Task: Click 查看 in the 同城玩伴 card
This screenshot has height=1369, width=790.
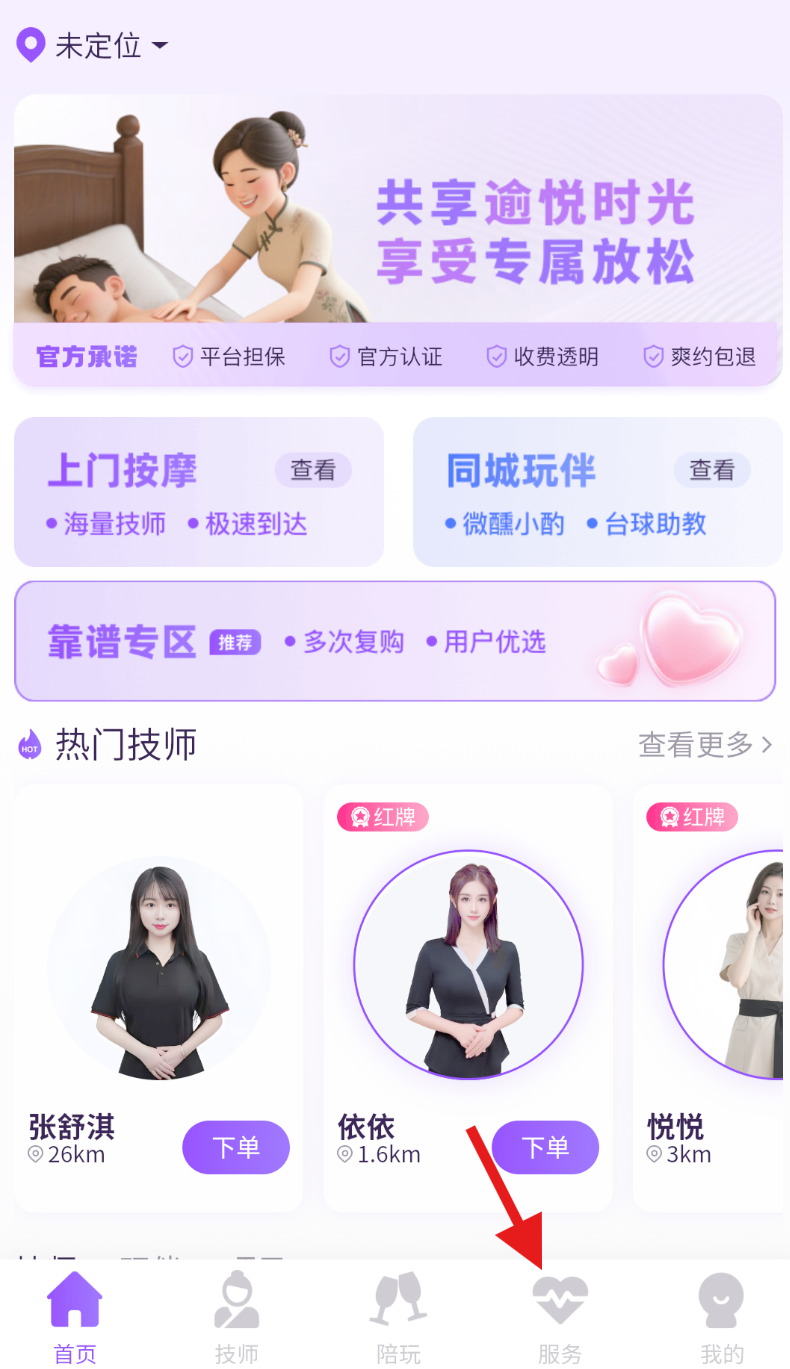Action: pyautogui.click(x=711, y=470)
